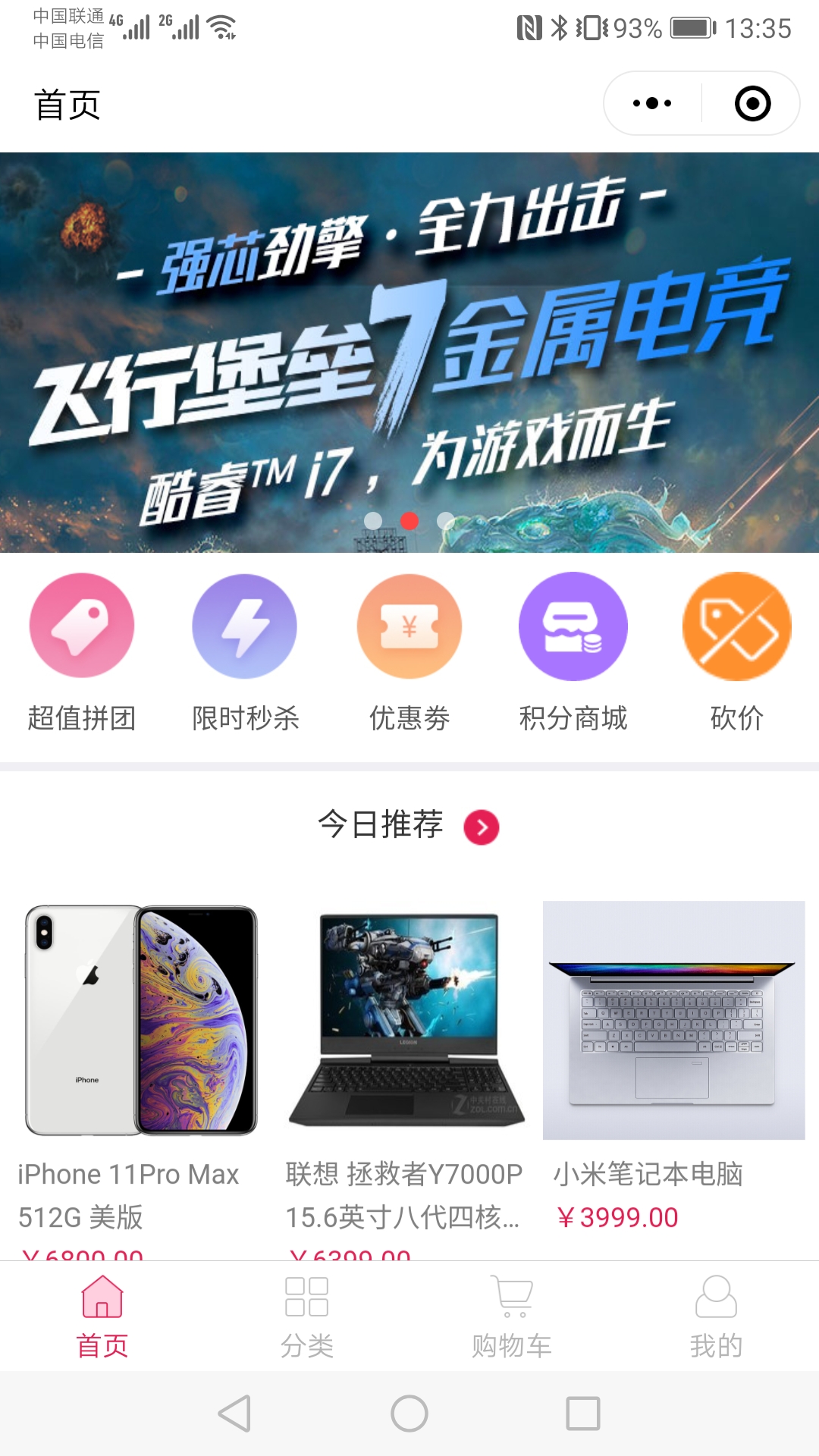The height and width of the screenshot is (1456, 819).
Task: Open the 购物车 shopping cart tab
Action: [512, 1316]
